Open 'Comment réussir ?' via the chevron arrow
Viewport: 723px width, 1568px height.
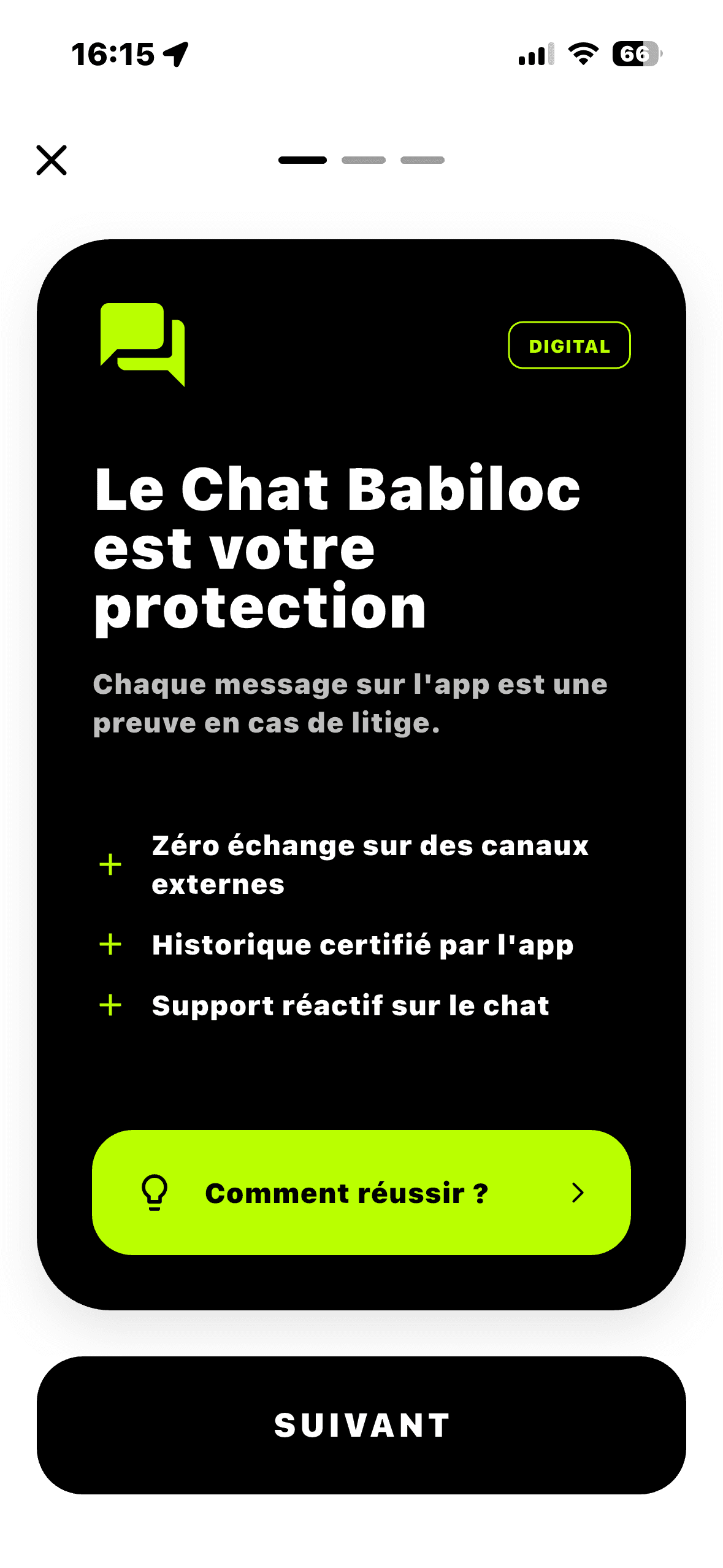(577, 1193)
